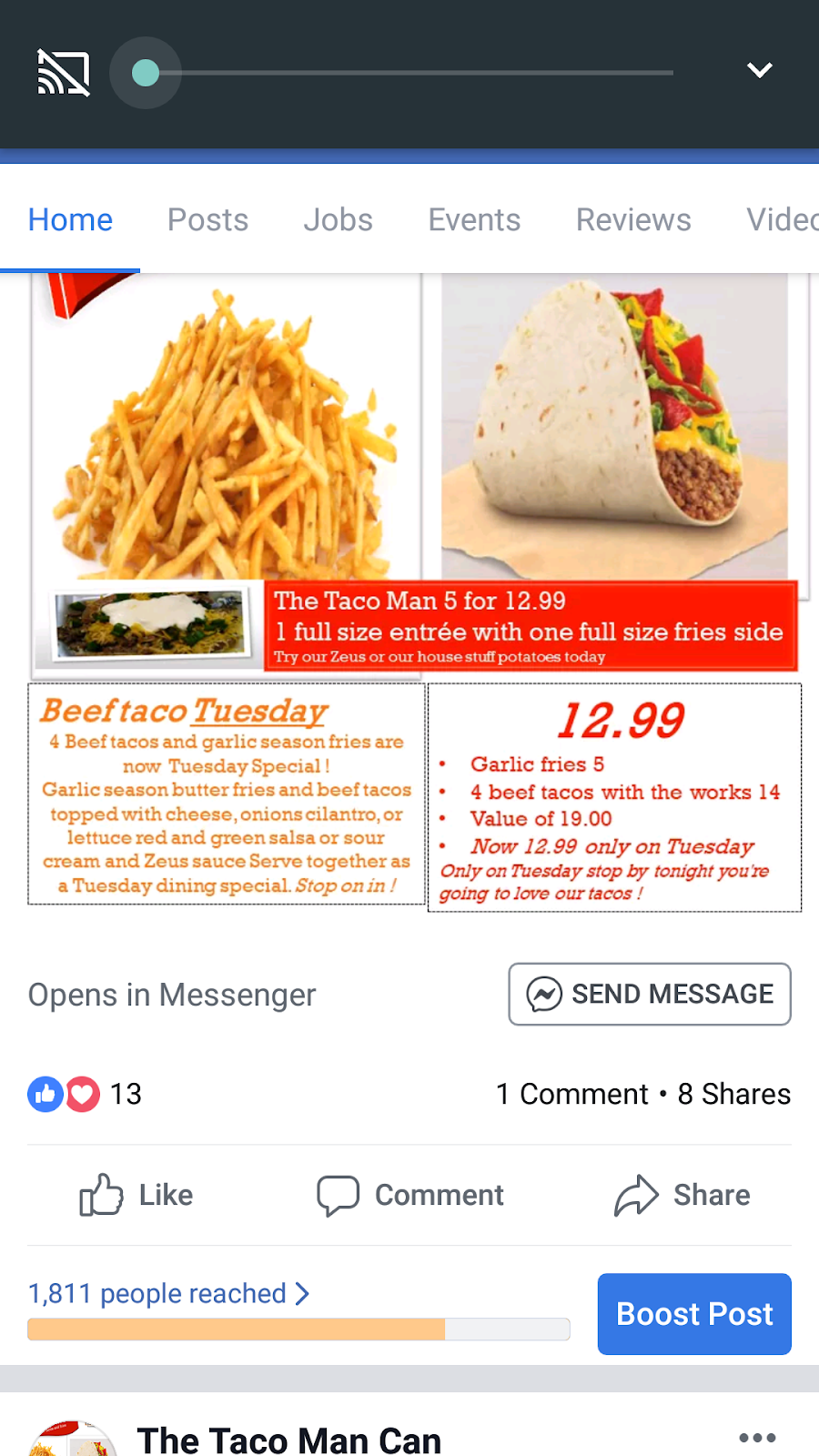Click the Share arrow icon
This screenshot has height=1456, width=819.
click(x=637, y=1195)
